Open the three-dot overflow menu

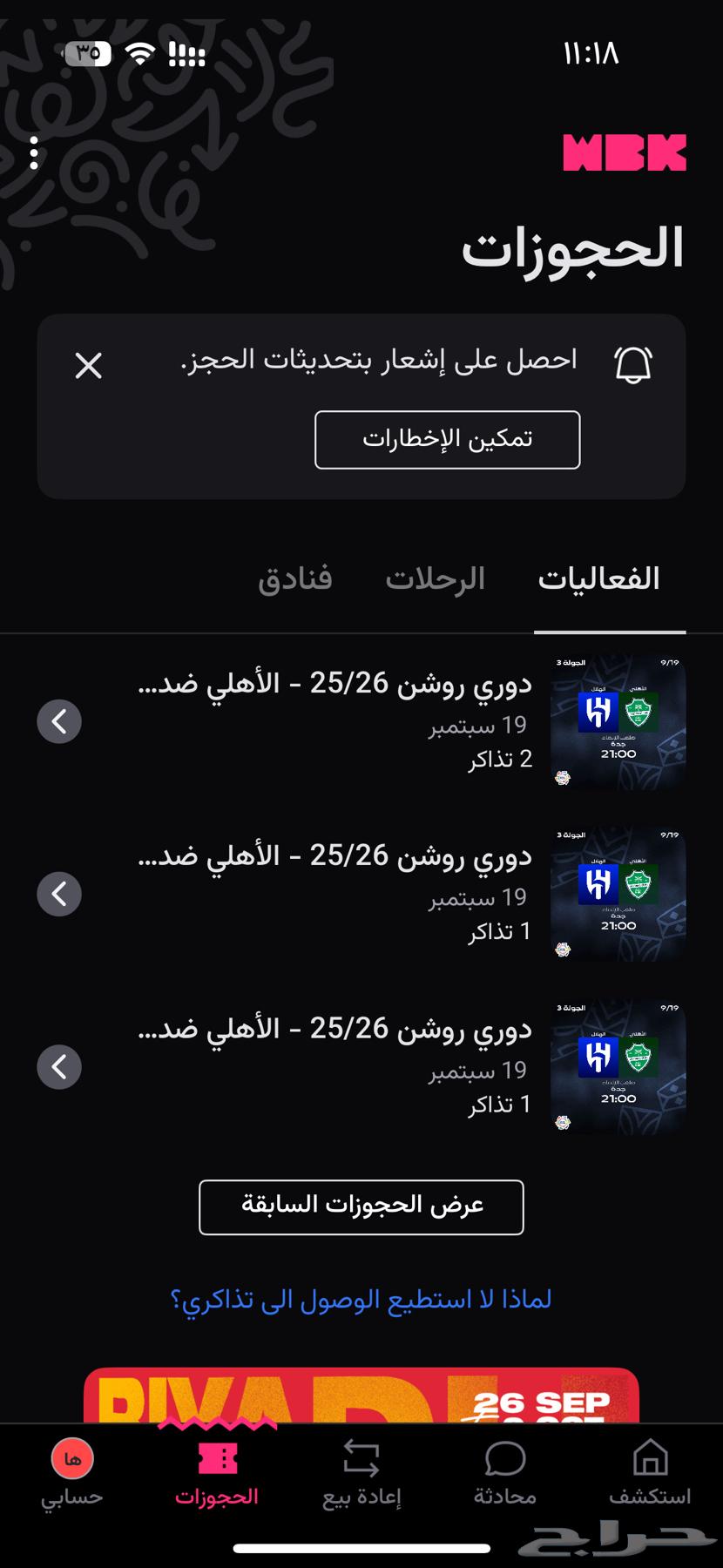34,152
